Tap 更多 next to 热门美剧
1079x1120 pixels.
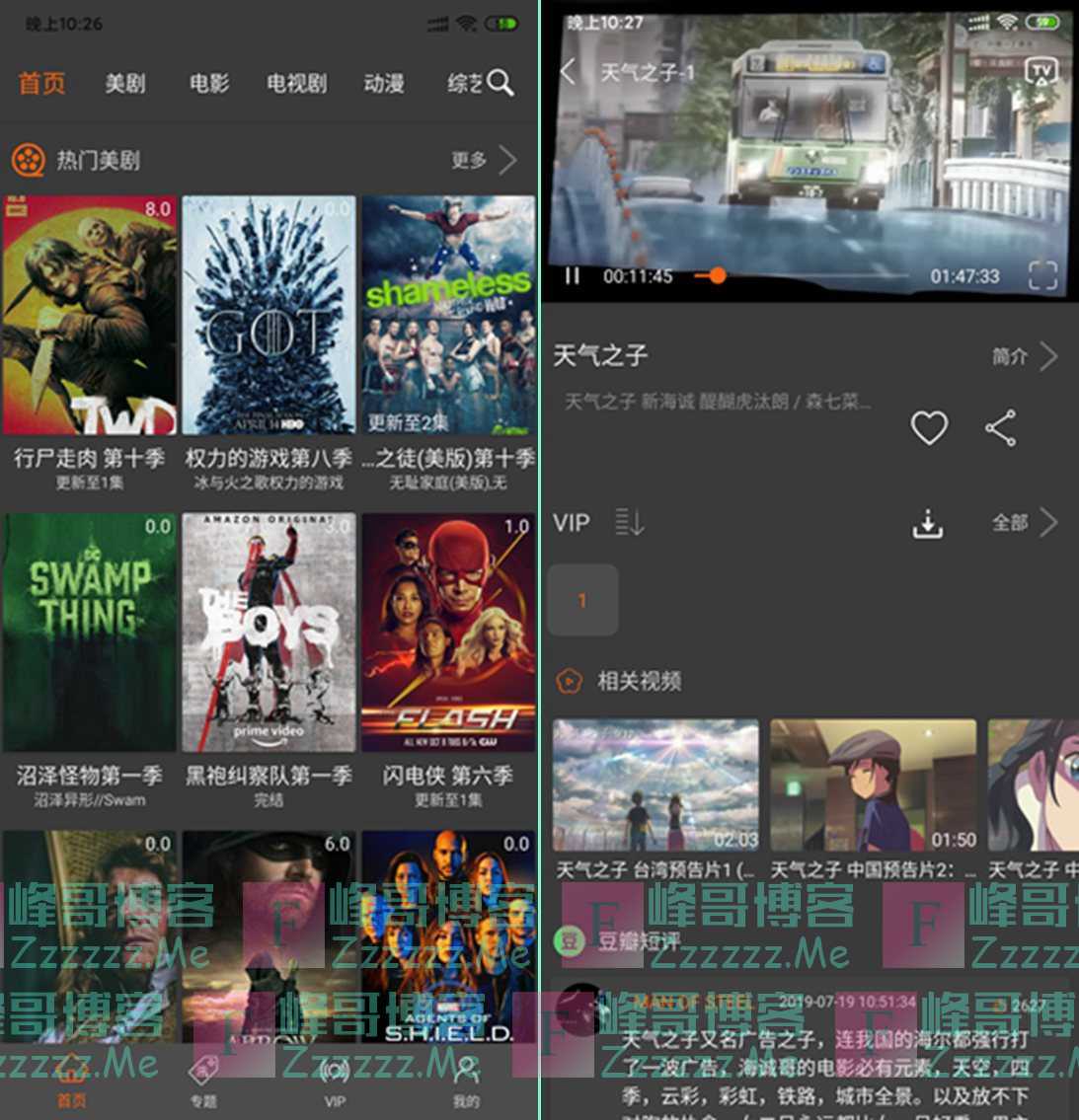tap(483, 160)
